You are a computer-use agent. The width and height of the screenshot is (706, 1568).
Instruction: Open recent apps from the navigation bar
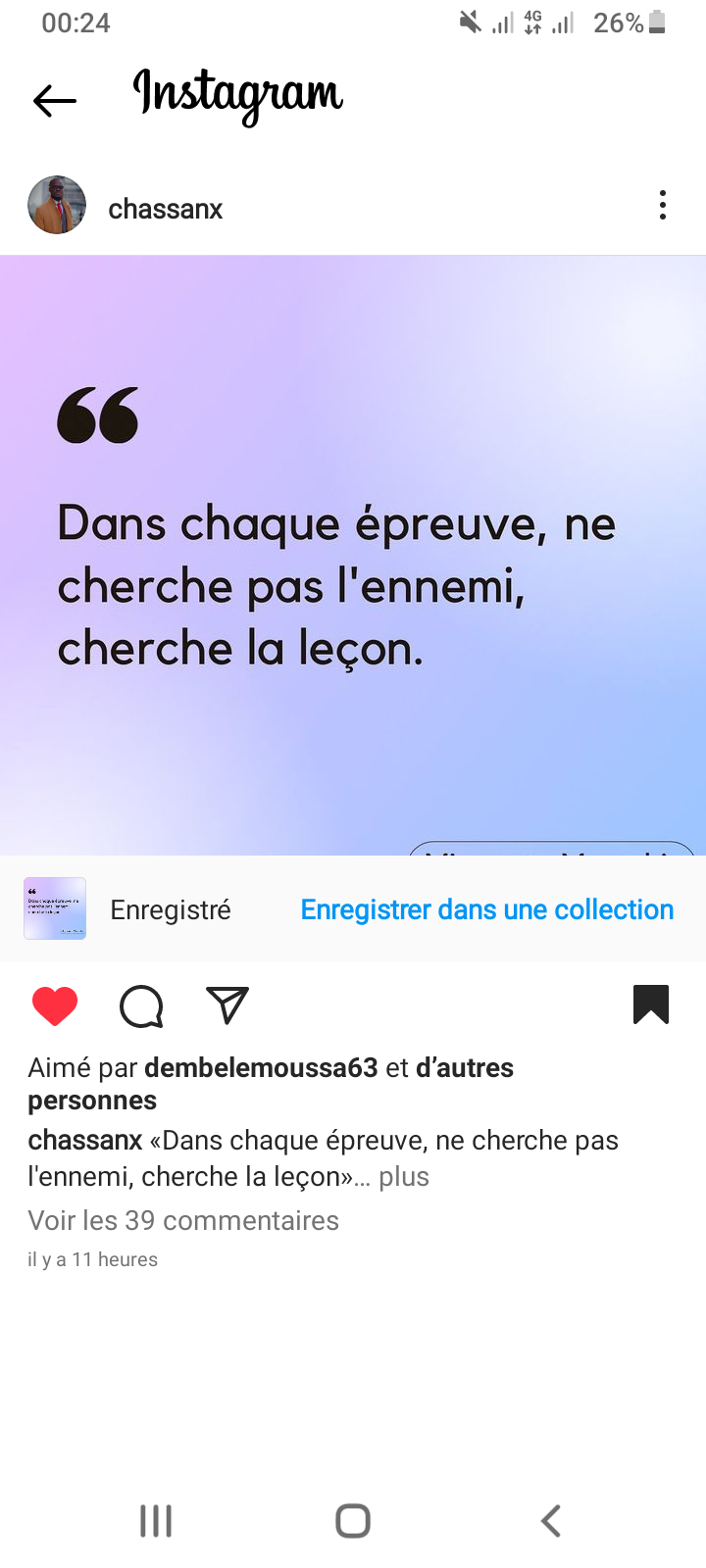pyautogui.click(x=156, y=1521)
